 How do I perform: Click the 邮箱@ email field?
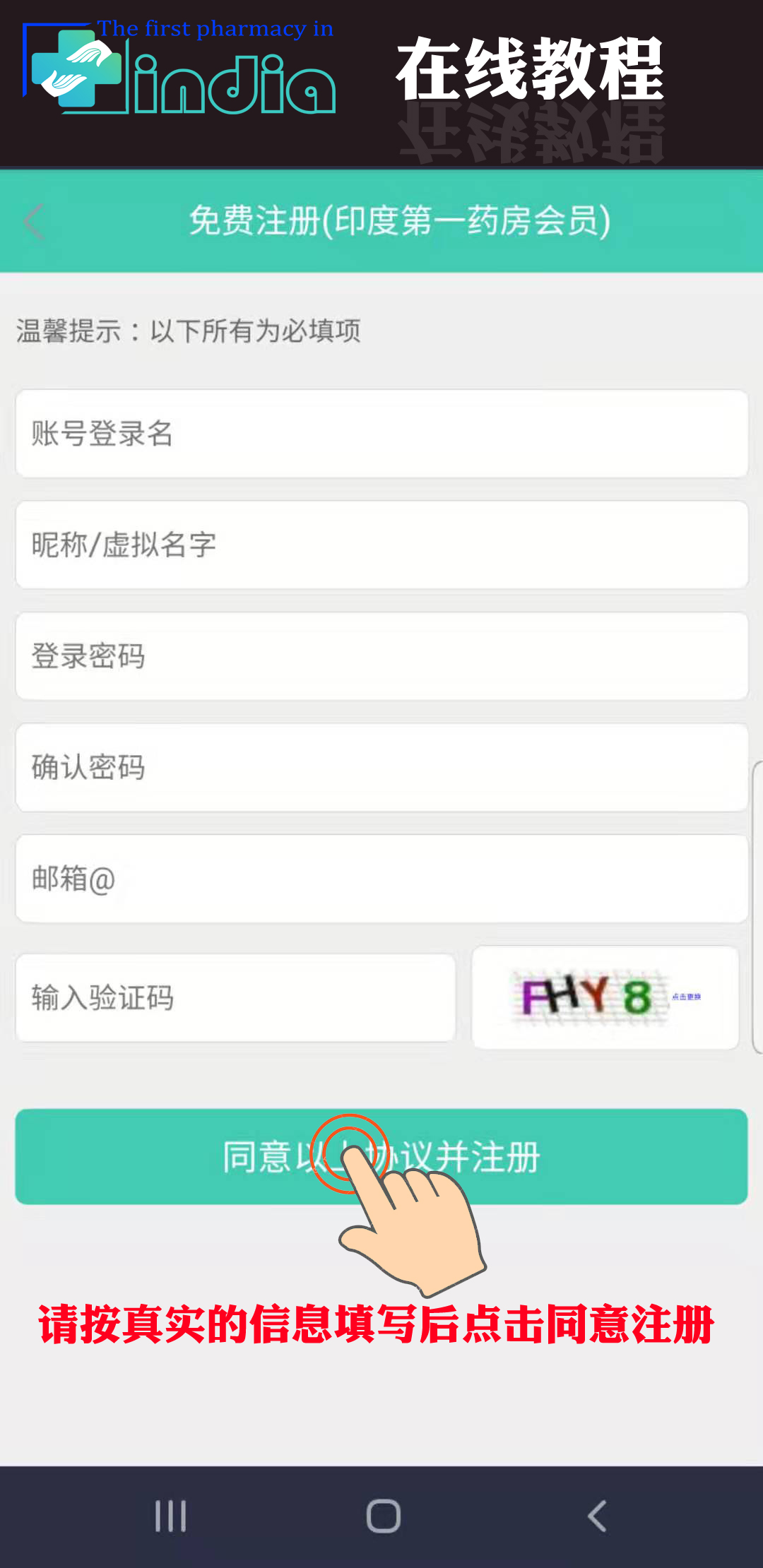coord(381,878)
